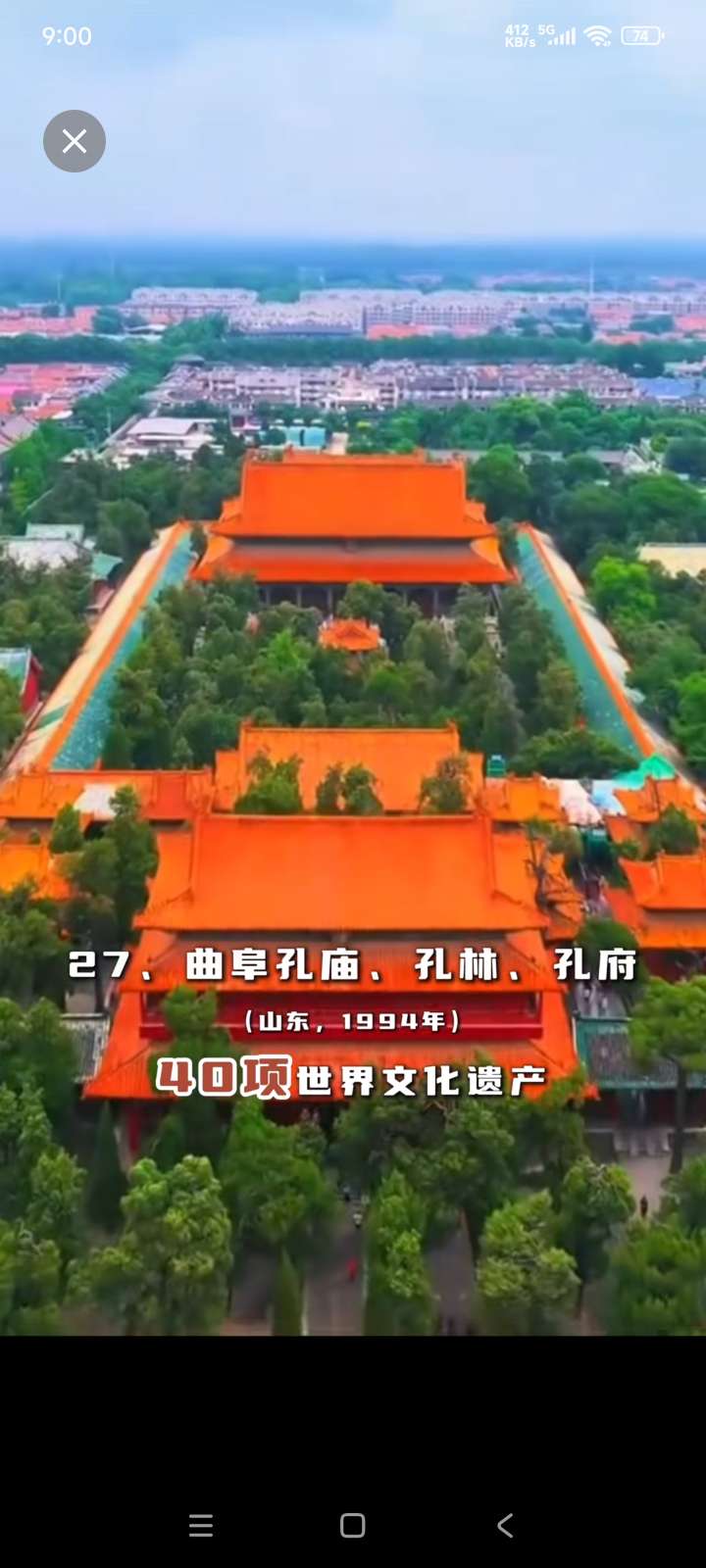Go to the home screen
Viewport: 706px width, 1568px height.
coord(353,1525)
